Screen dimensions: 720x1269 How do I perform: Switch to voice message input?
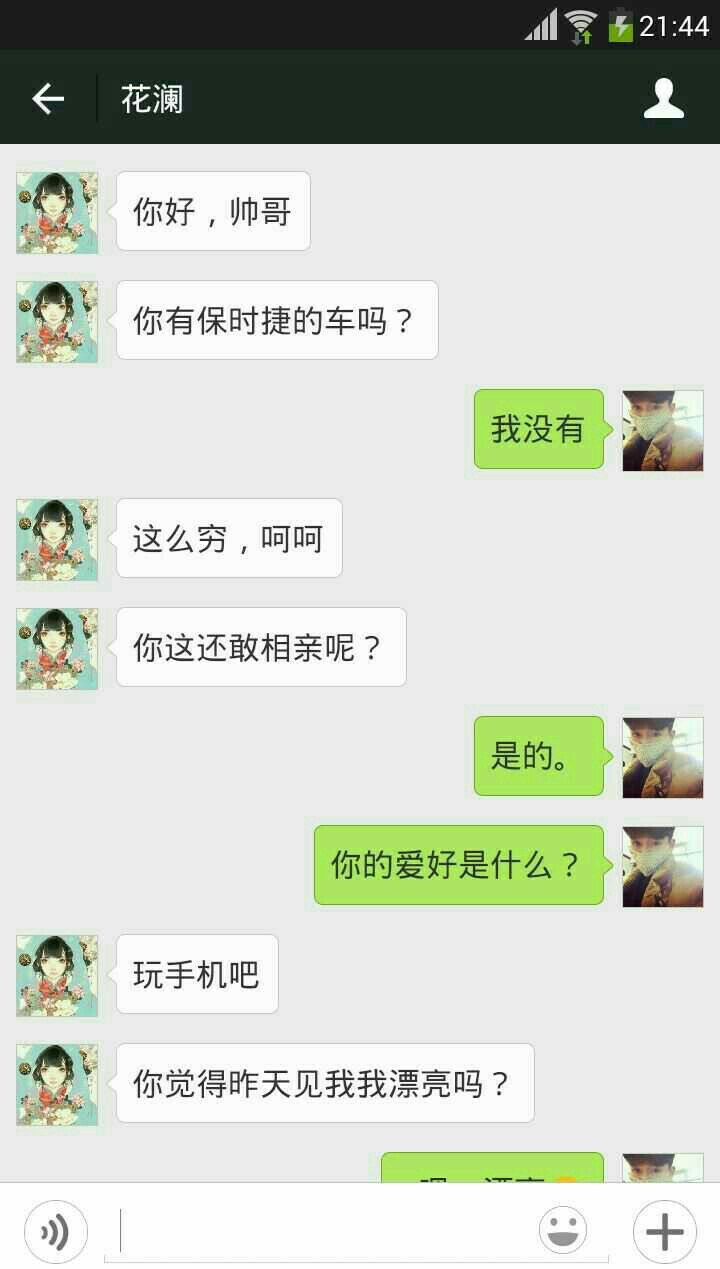pyautogui.click(x=56, y=1232)
